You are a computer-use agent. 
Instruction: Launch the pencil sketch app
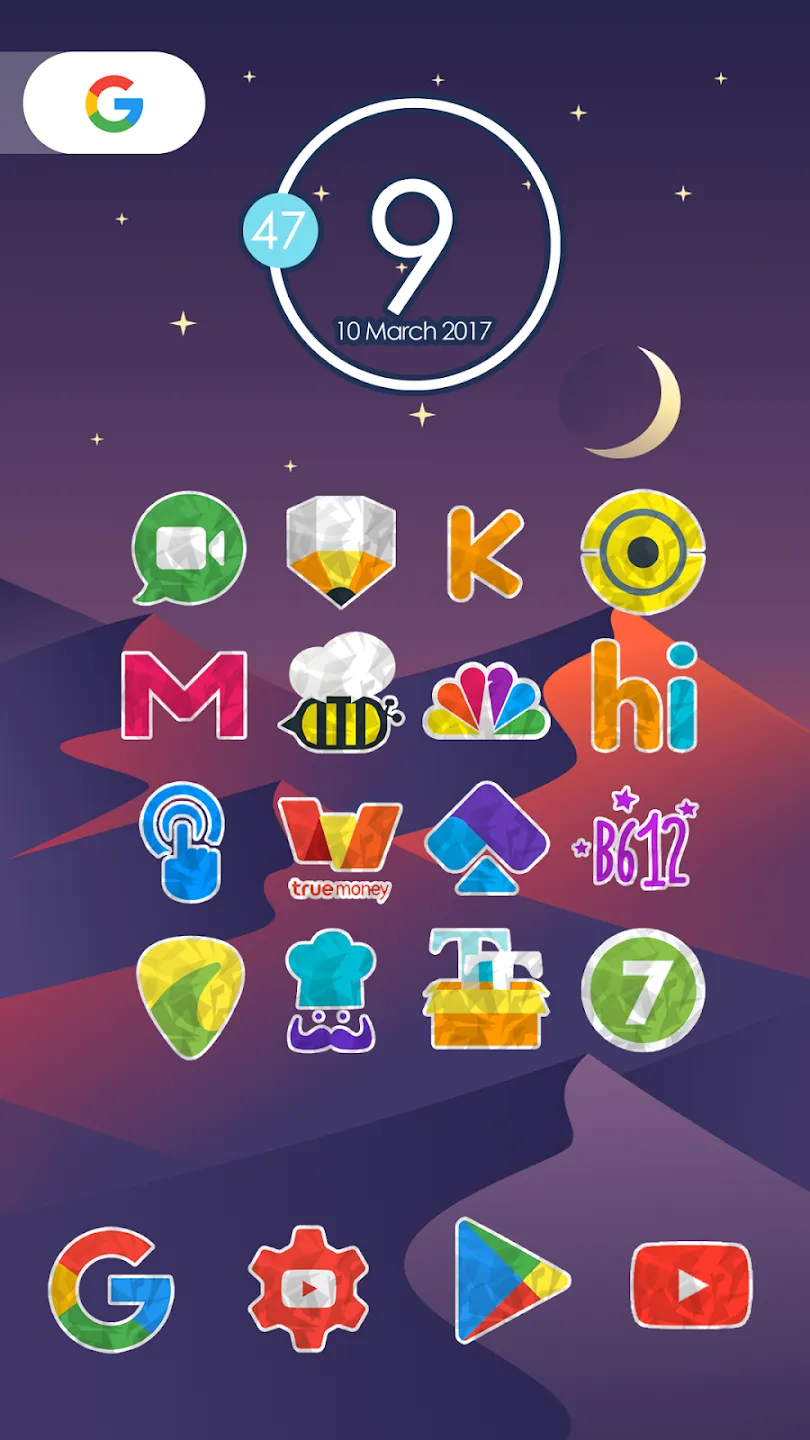pyautogui.click(x=340, y=551)
